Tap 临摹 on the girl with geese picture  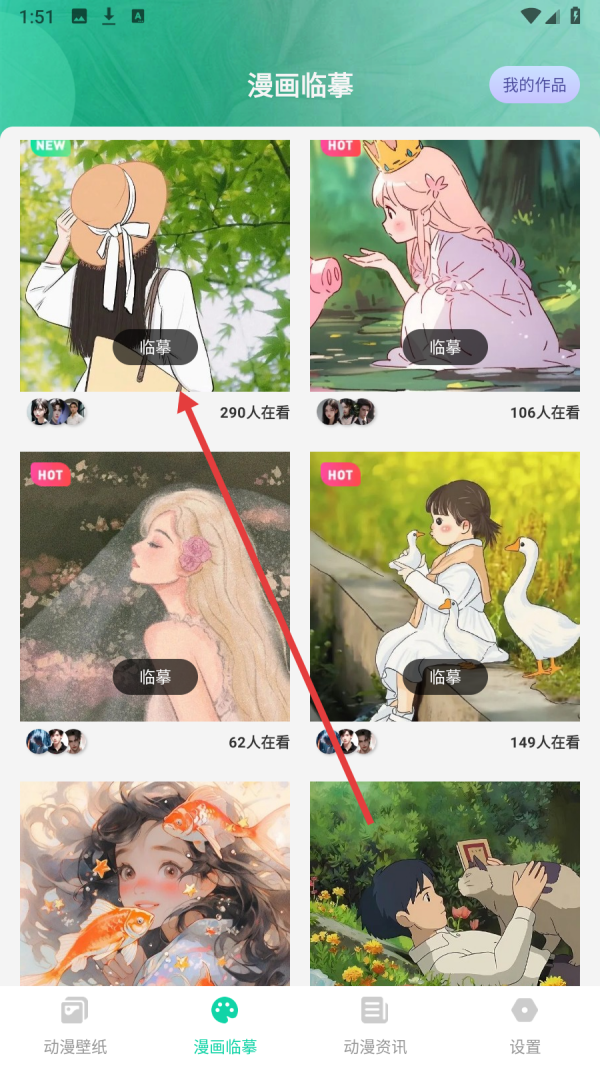(445, 677)
